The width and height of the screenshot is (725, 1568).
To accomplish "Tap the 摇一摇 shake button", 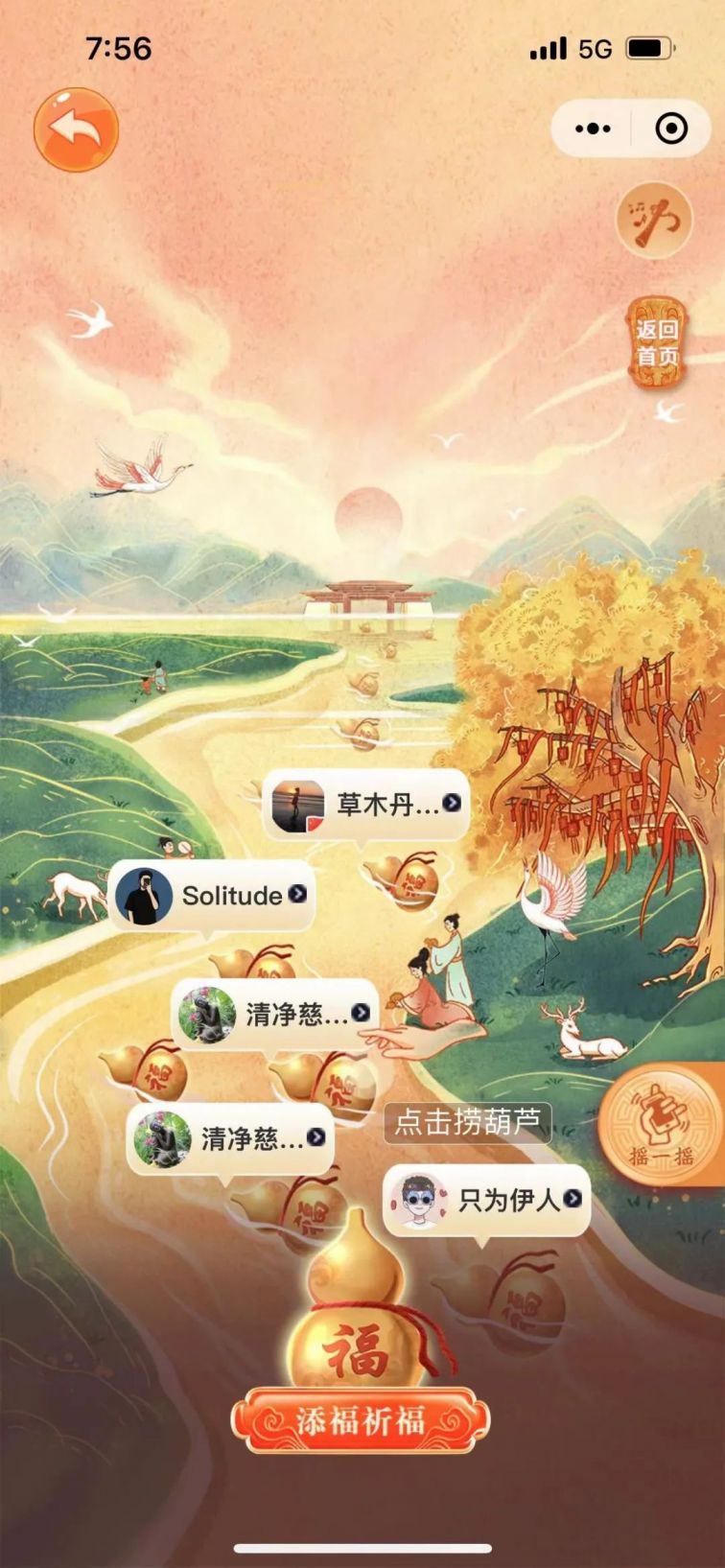I will pyautogui.click(x=662, y=1125).
